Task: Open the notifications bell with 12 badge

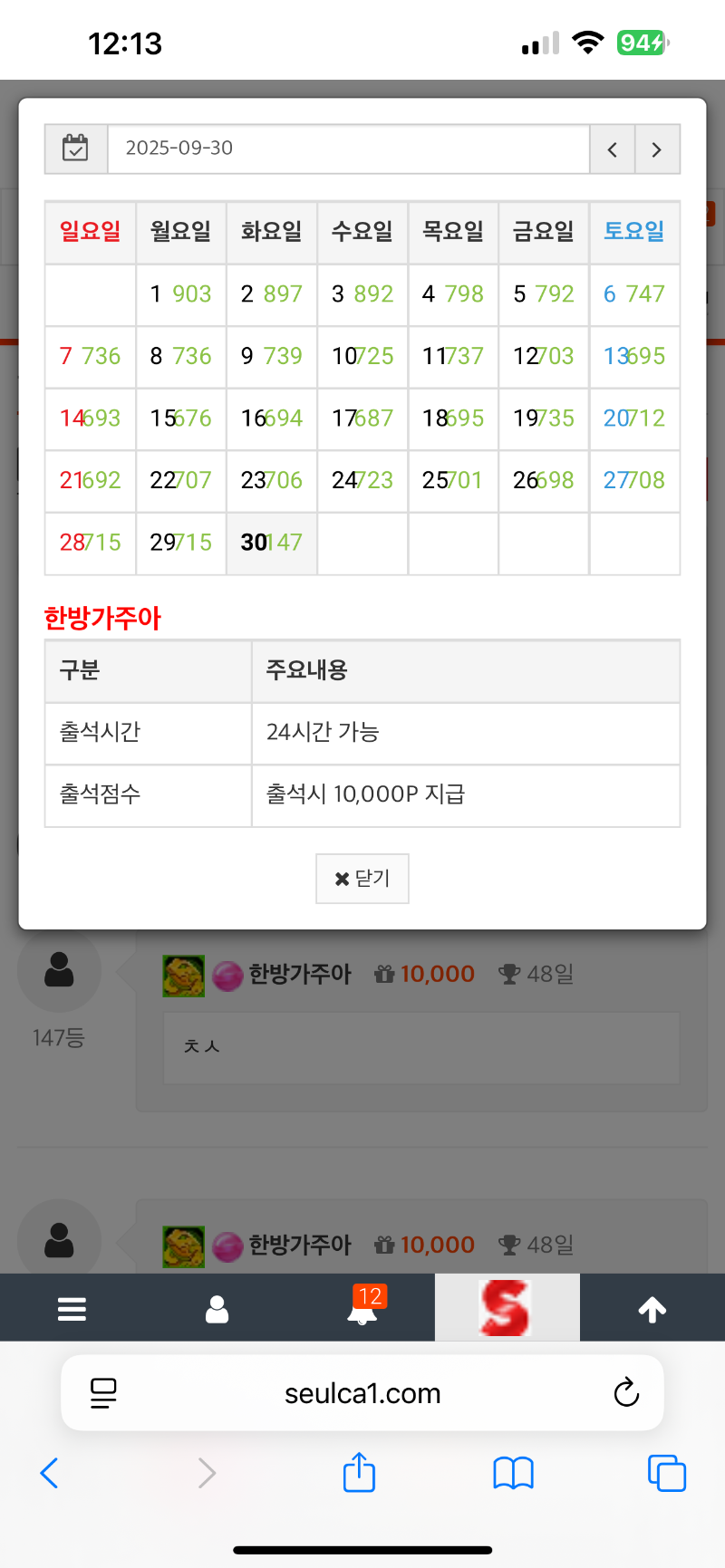Action: (363, 1308)
